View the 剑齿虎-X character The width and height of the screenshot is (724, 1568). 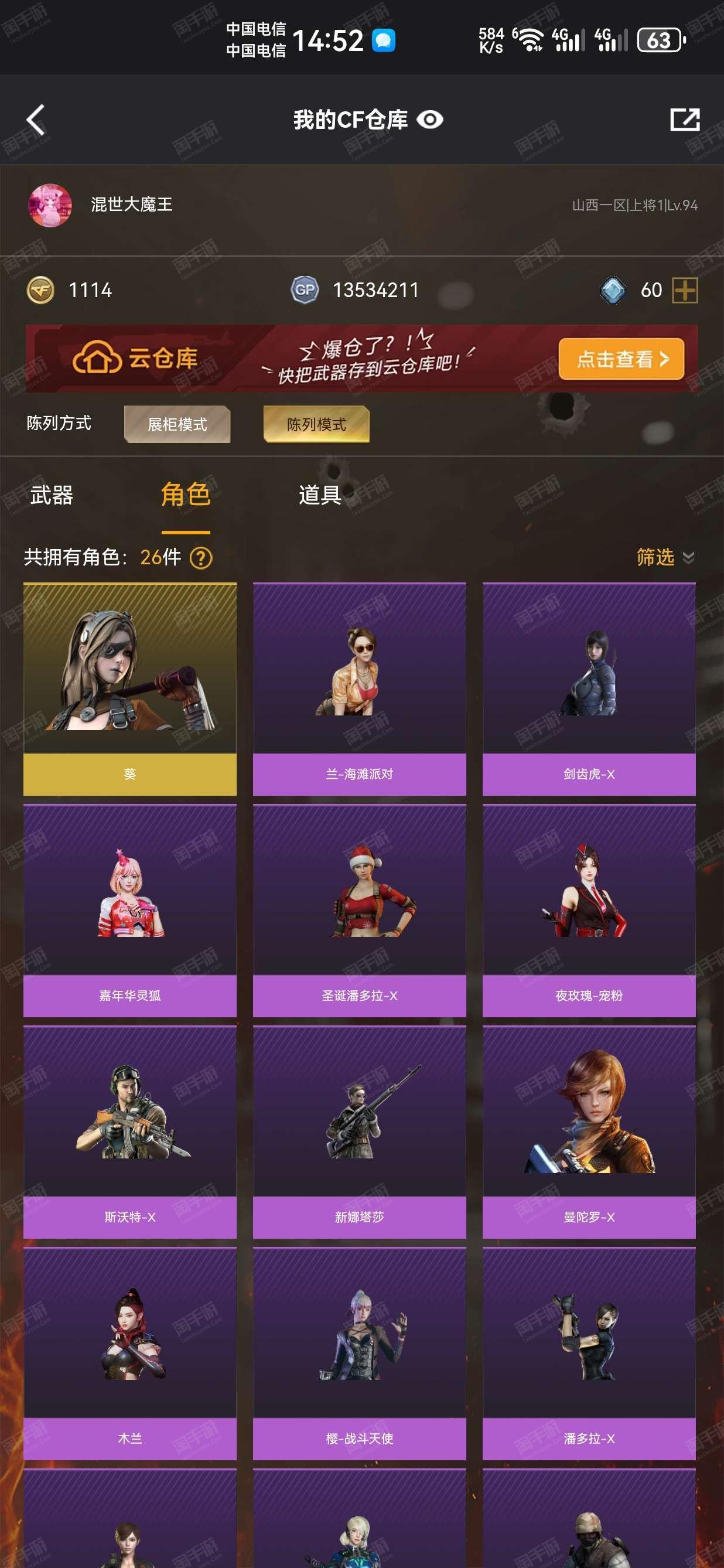coord(589,689)
